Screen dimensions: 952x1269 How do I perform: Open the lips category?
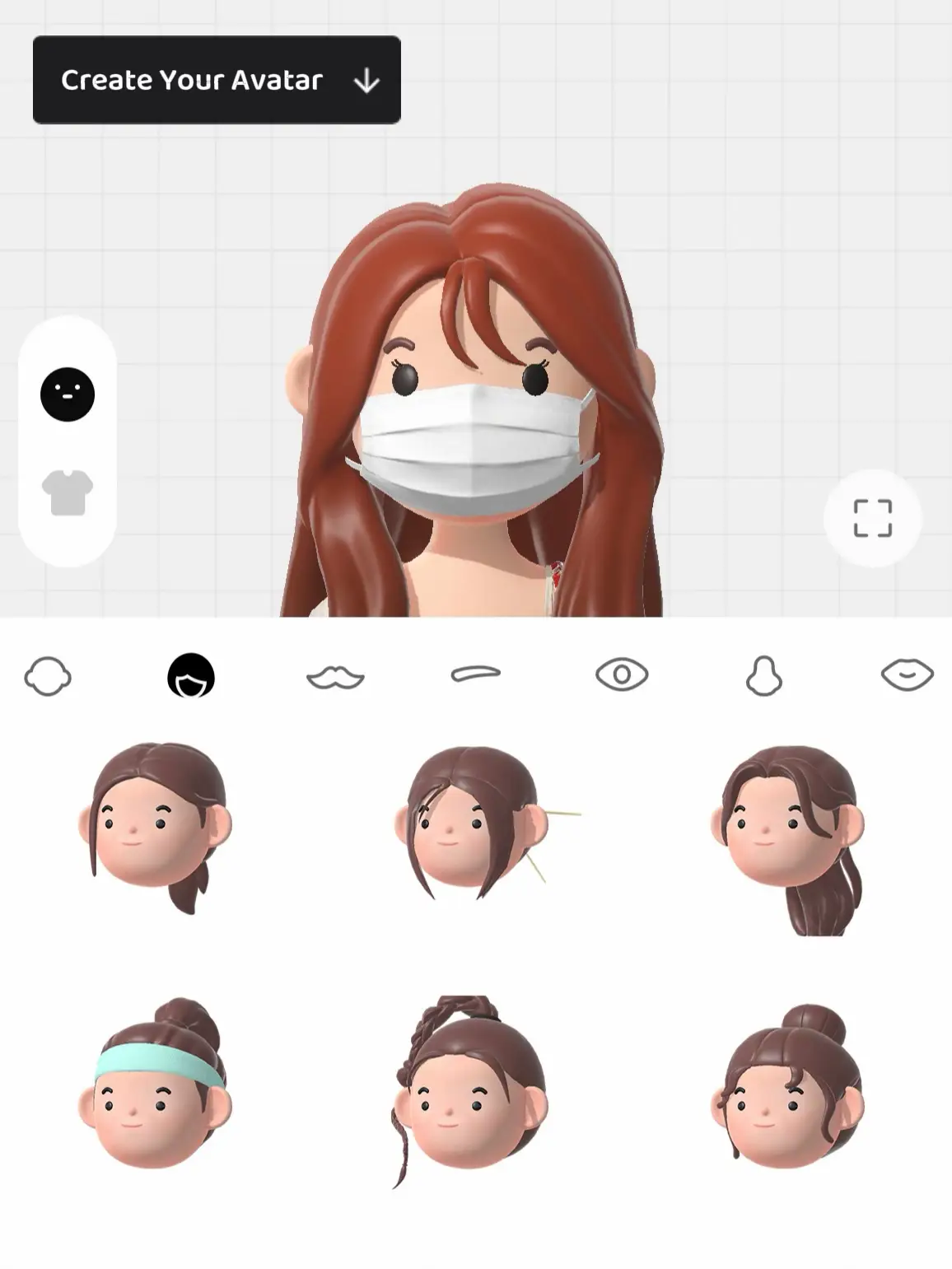[x=907, y=675]
